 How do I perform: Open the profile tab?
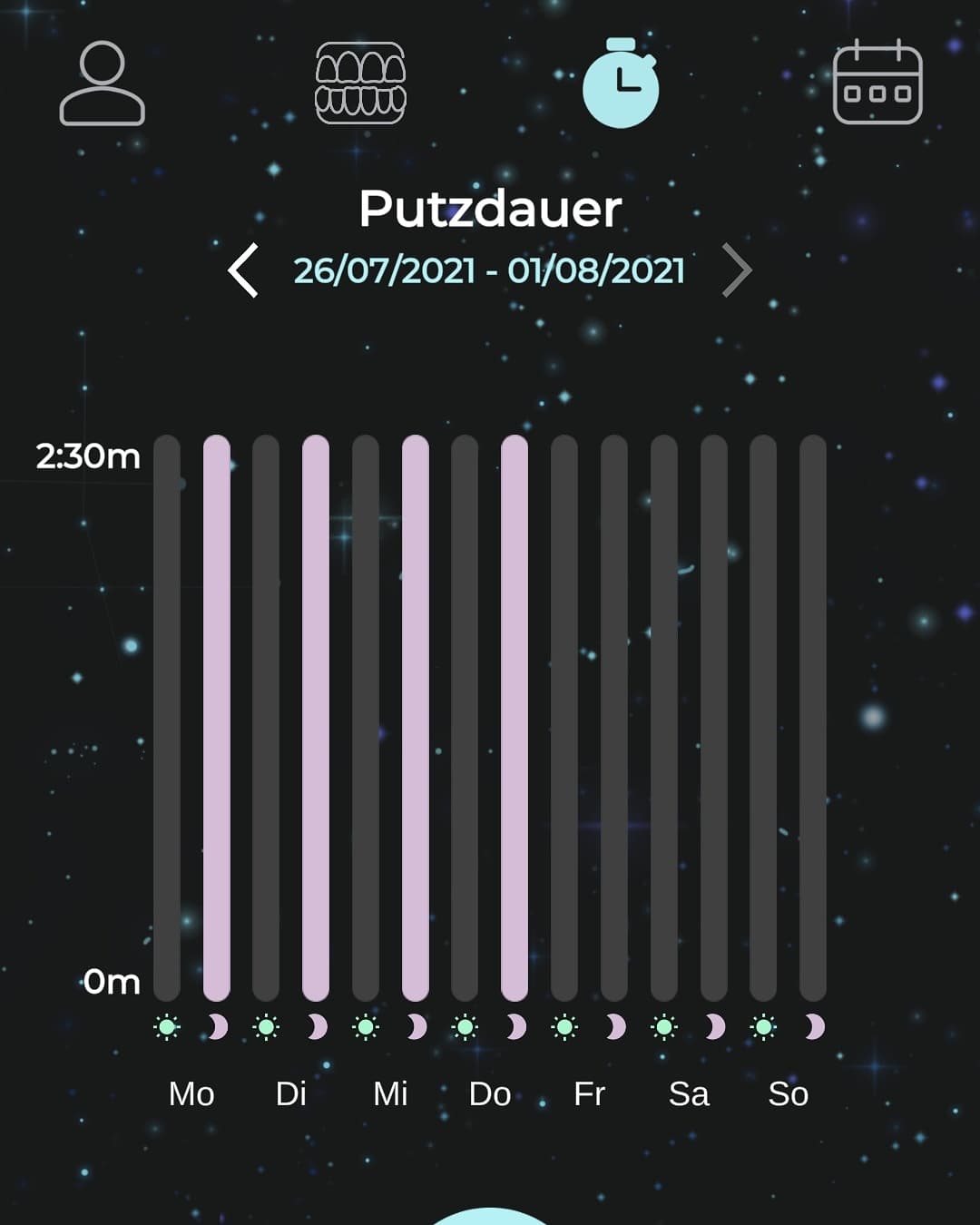point(102,83)
